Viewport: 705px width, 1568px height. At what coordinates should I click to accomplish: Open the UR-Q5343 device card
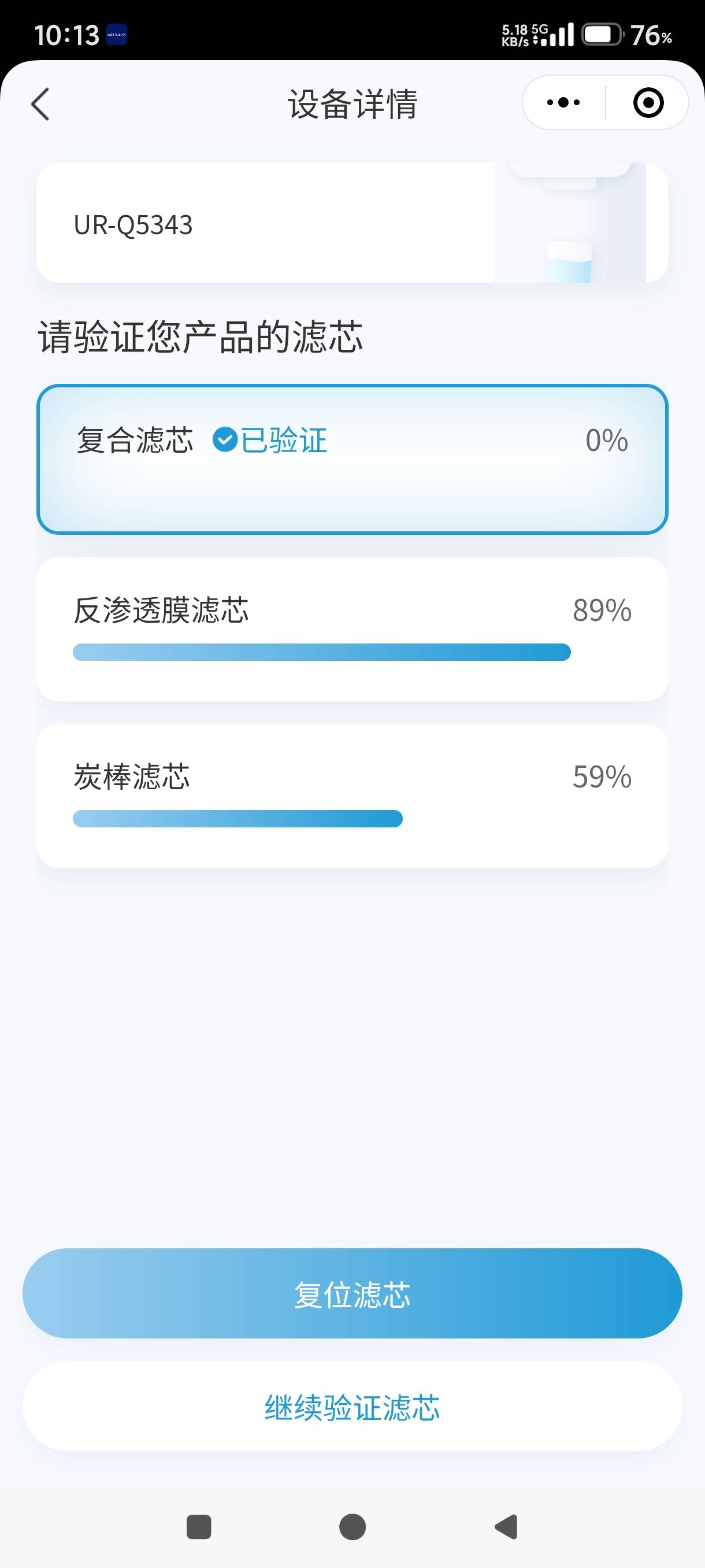[x=351, y=223]
